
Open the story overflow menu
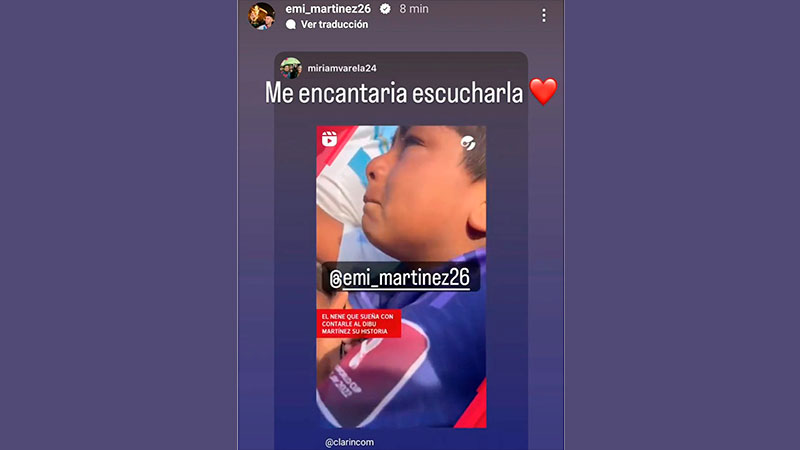click(x=543, y=15)
